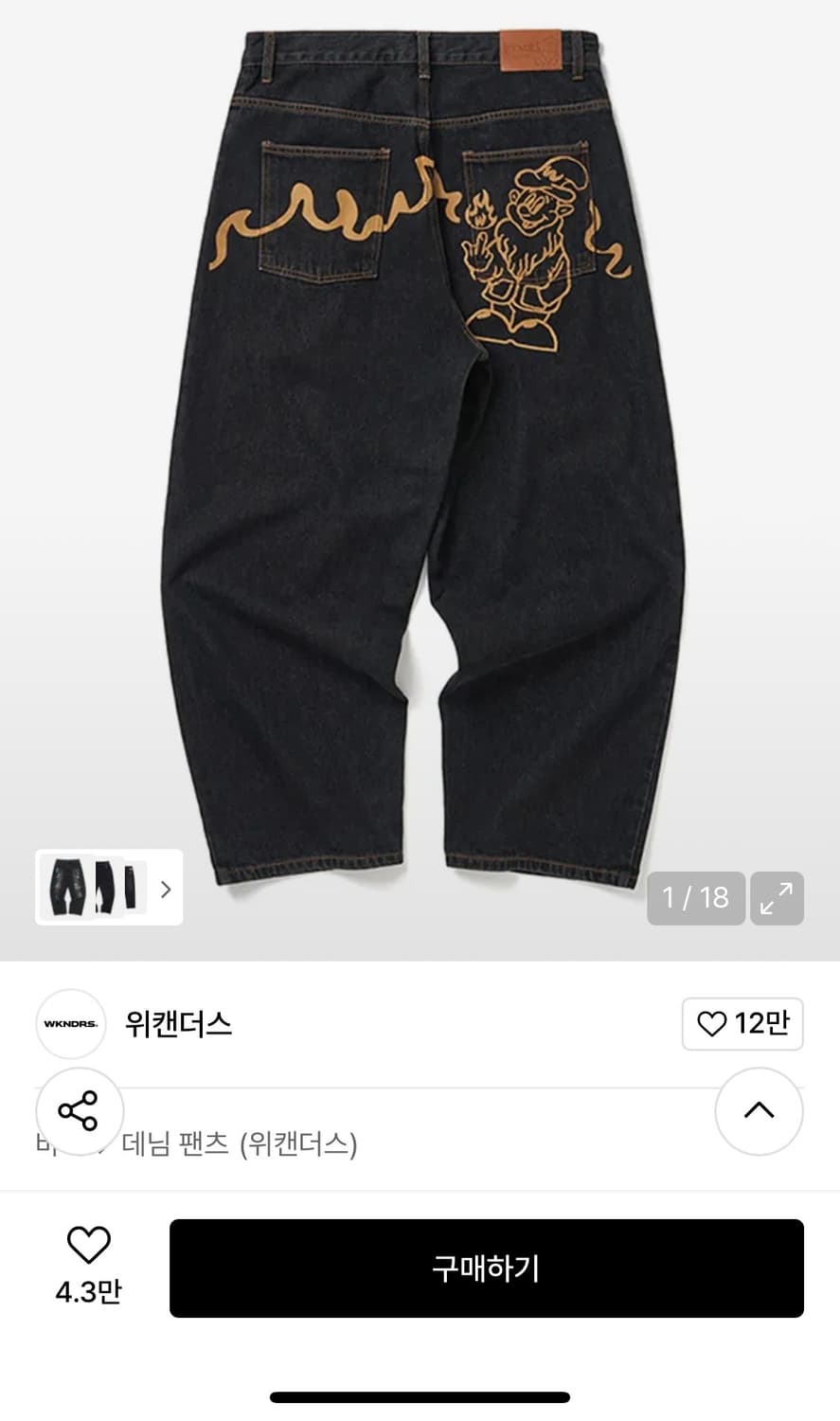Tap the 1/18 image progress indicator
Screen dimensions: 840x1421
coord(695,897)
